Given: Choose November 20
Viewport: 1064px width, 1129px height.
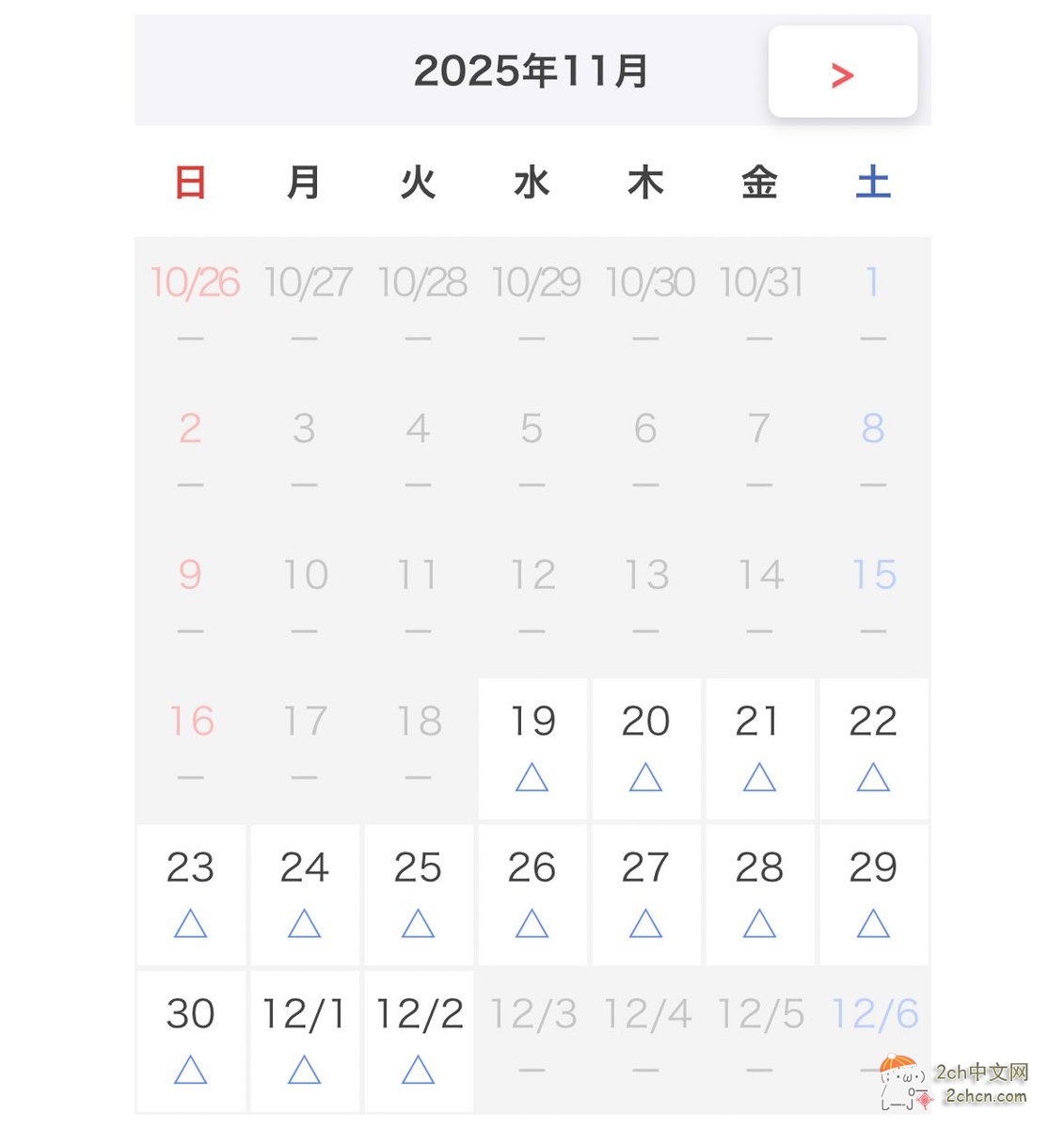Looking at the screenshot, I should pos(646,748).
